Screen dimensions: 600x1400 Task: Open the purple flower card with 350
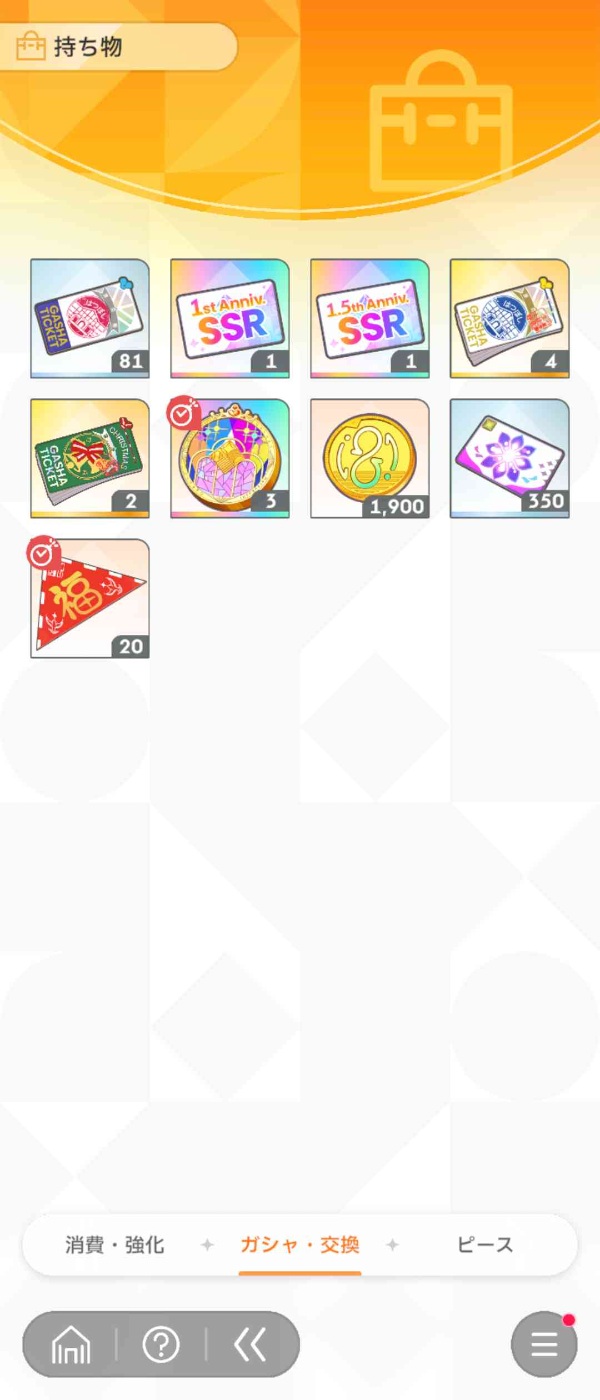point(510,458)
